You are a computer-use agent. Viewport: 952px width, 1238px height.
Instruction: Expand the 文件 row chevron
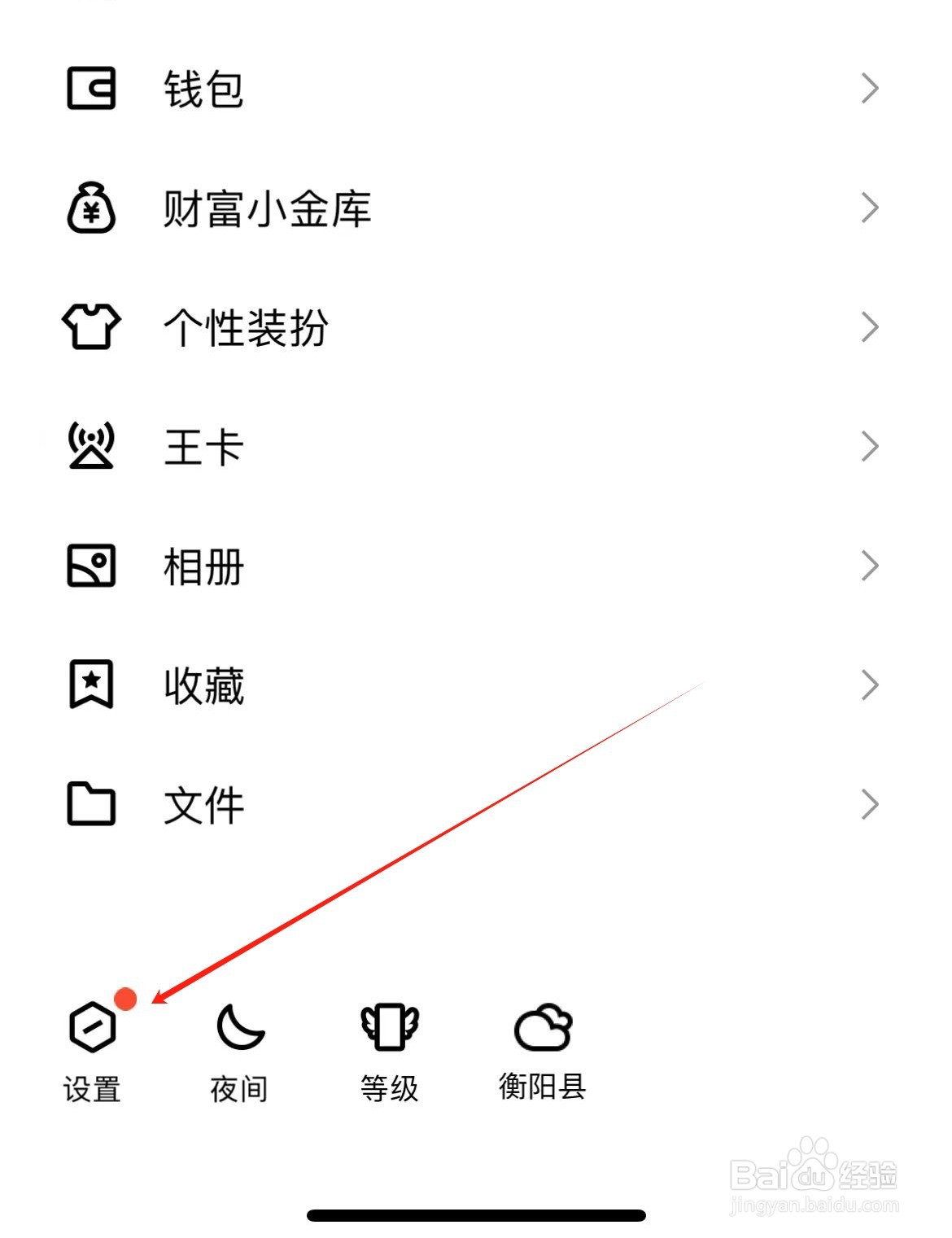867,805
